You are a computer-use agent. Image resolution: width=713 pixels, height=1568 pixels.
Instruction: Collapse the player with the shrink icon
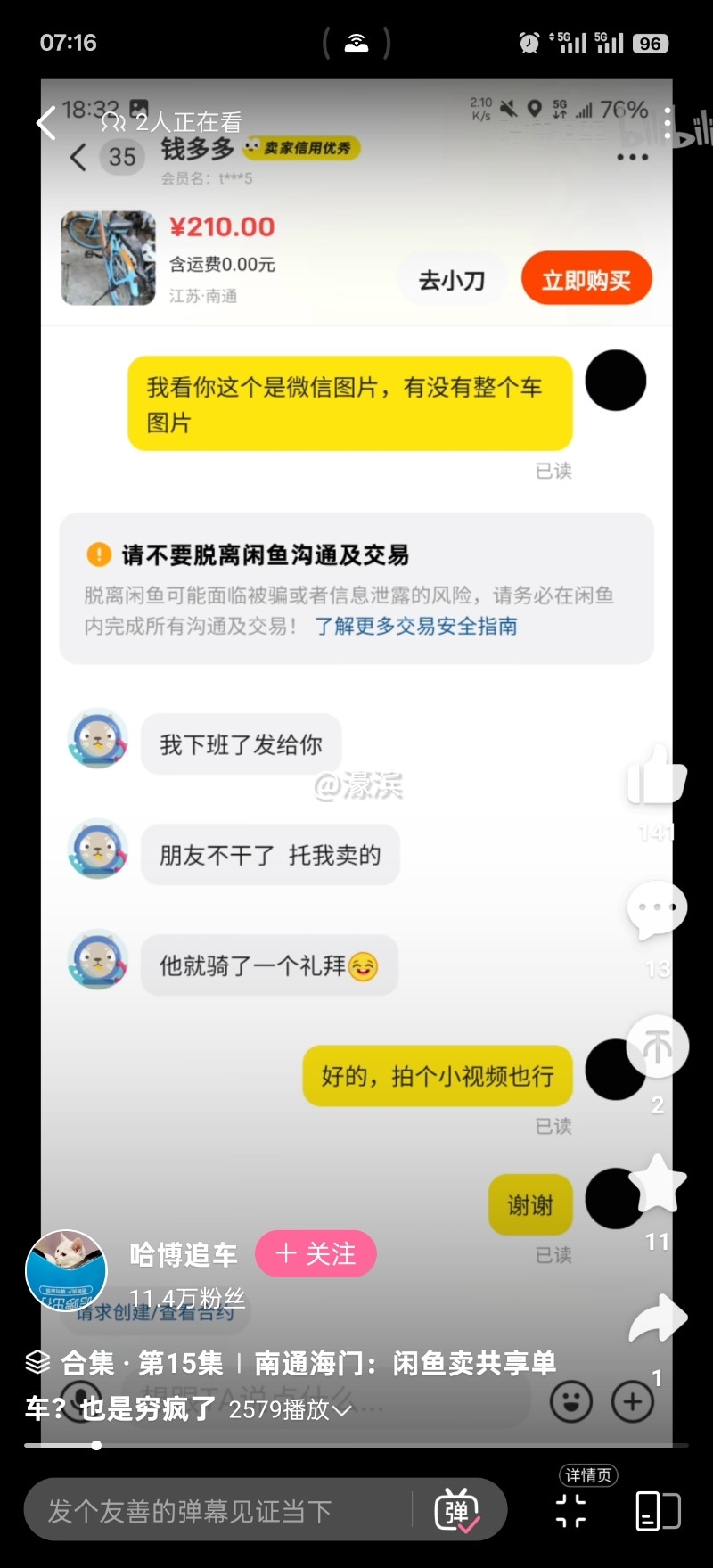(571, 1511)
